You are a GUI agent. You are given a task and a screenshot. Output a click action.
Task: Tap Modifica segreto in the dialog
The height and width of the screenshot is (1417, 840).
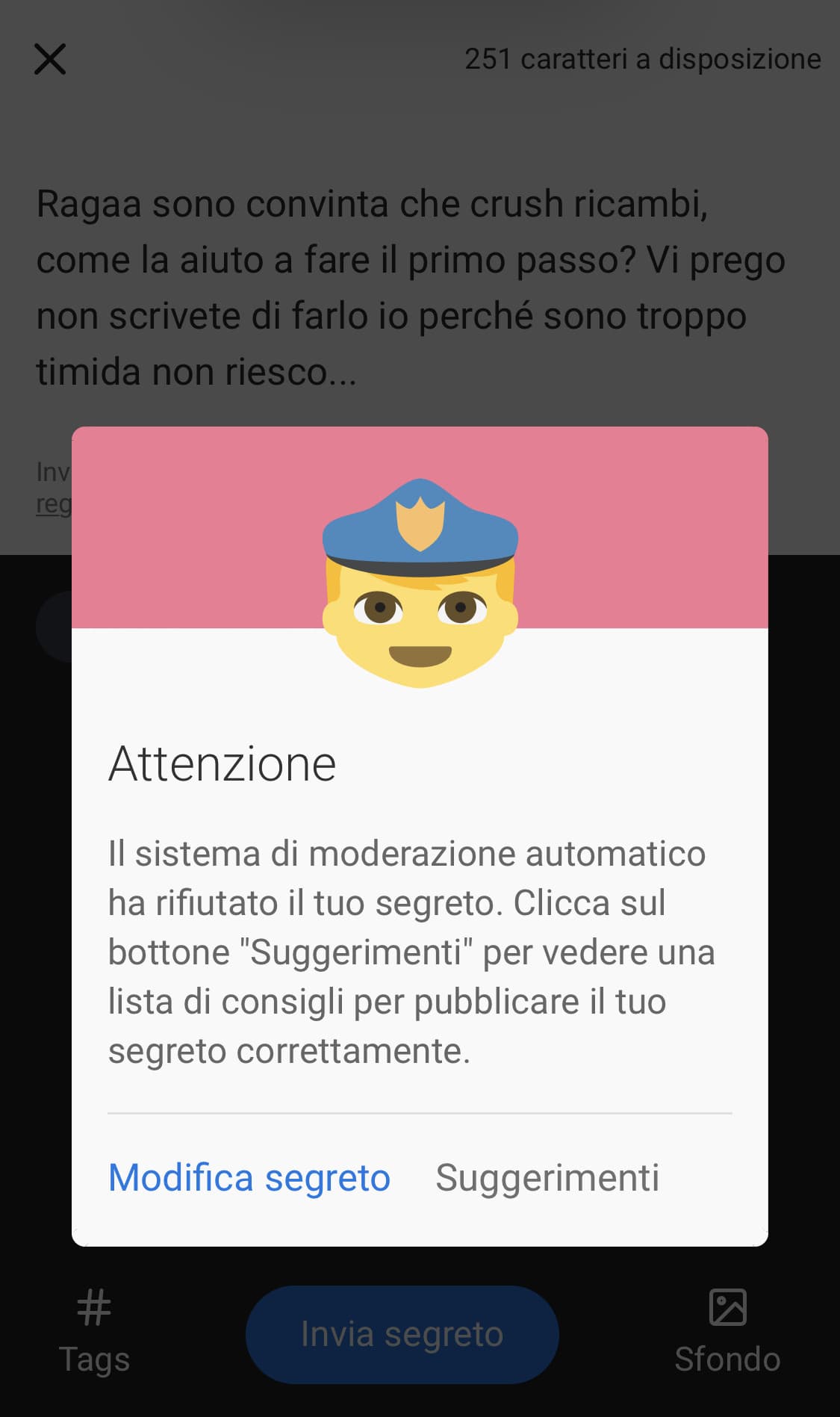coord(249,1178)
